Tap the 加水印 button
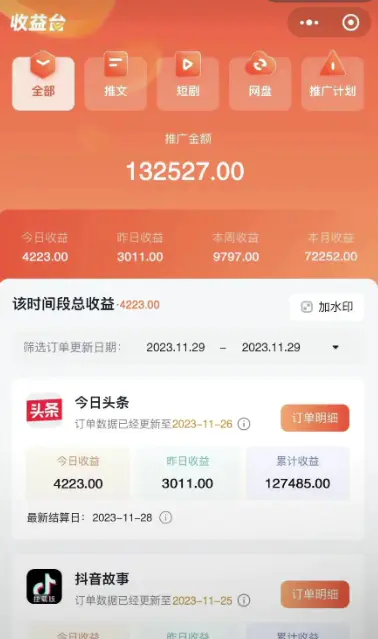 click(x=327, y=307)
